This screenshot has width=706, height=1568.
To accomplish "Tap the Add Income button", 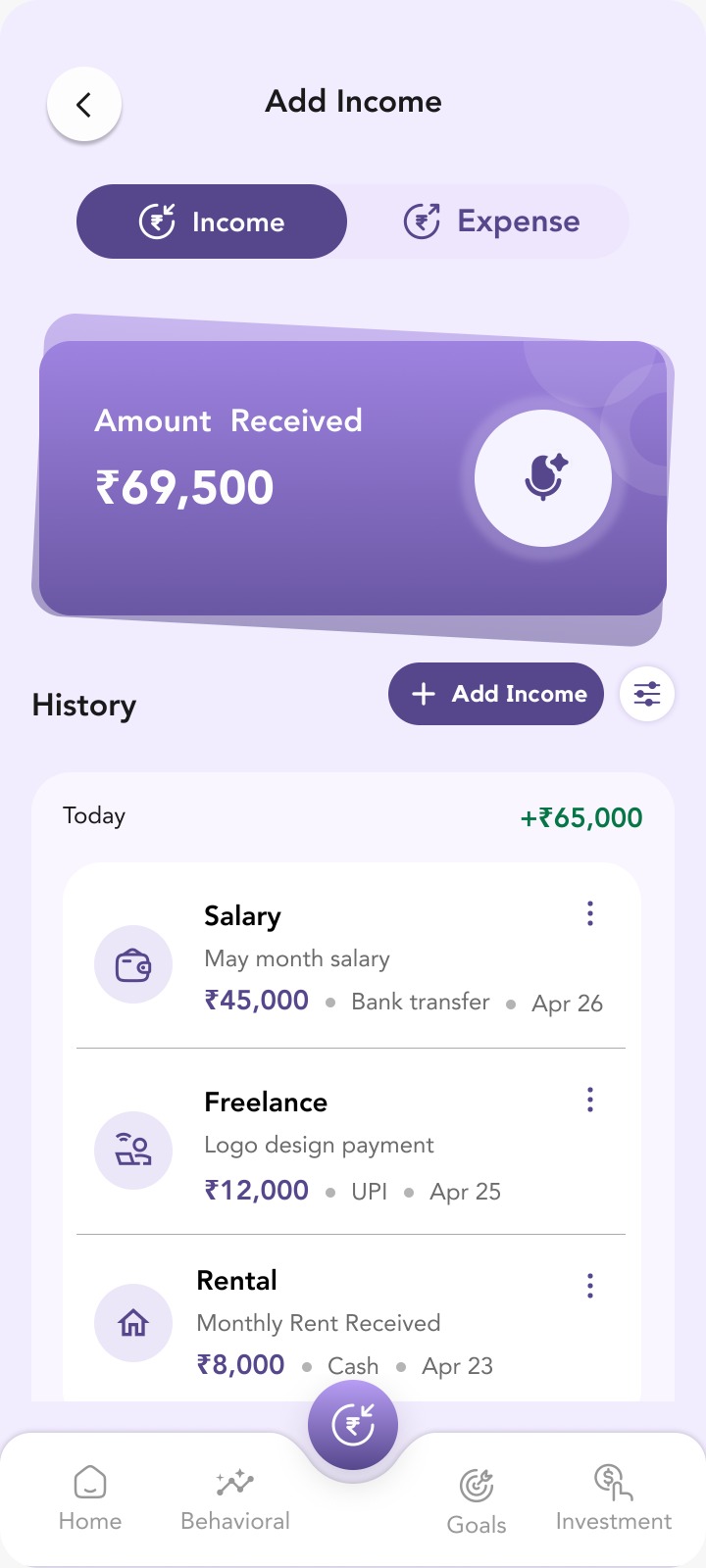I will [x=496, y=694].
